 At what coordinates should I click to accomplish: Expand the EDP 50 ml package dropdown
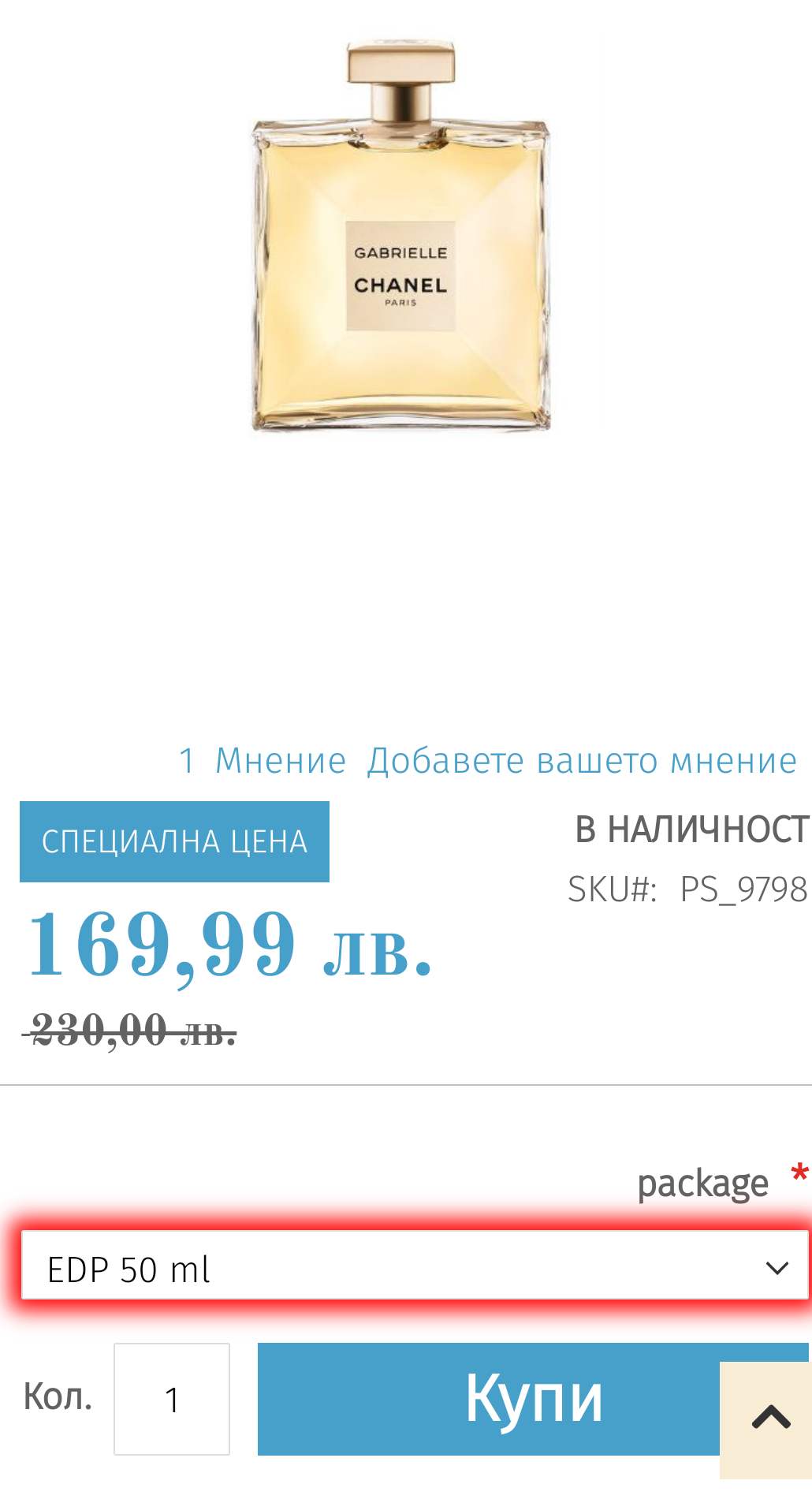point(415,1269)
